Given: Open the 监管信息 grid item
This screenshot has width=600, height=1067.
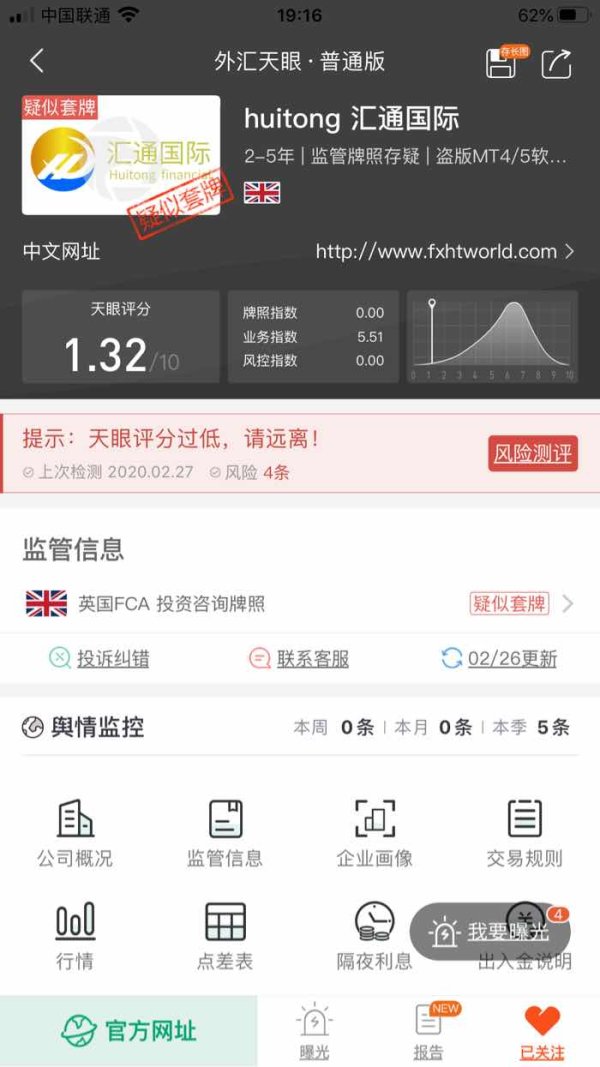Looking at the screenshot, I should [x=225, y=834].
